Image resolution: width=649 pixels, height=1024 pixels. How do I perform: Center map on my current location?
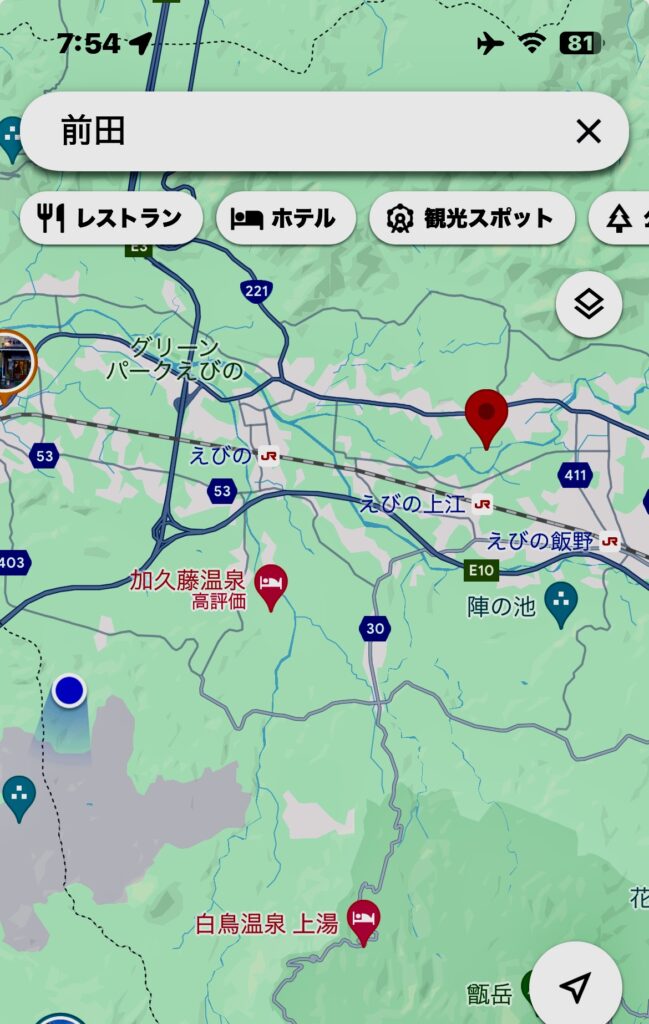click(x=575, y=987)
